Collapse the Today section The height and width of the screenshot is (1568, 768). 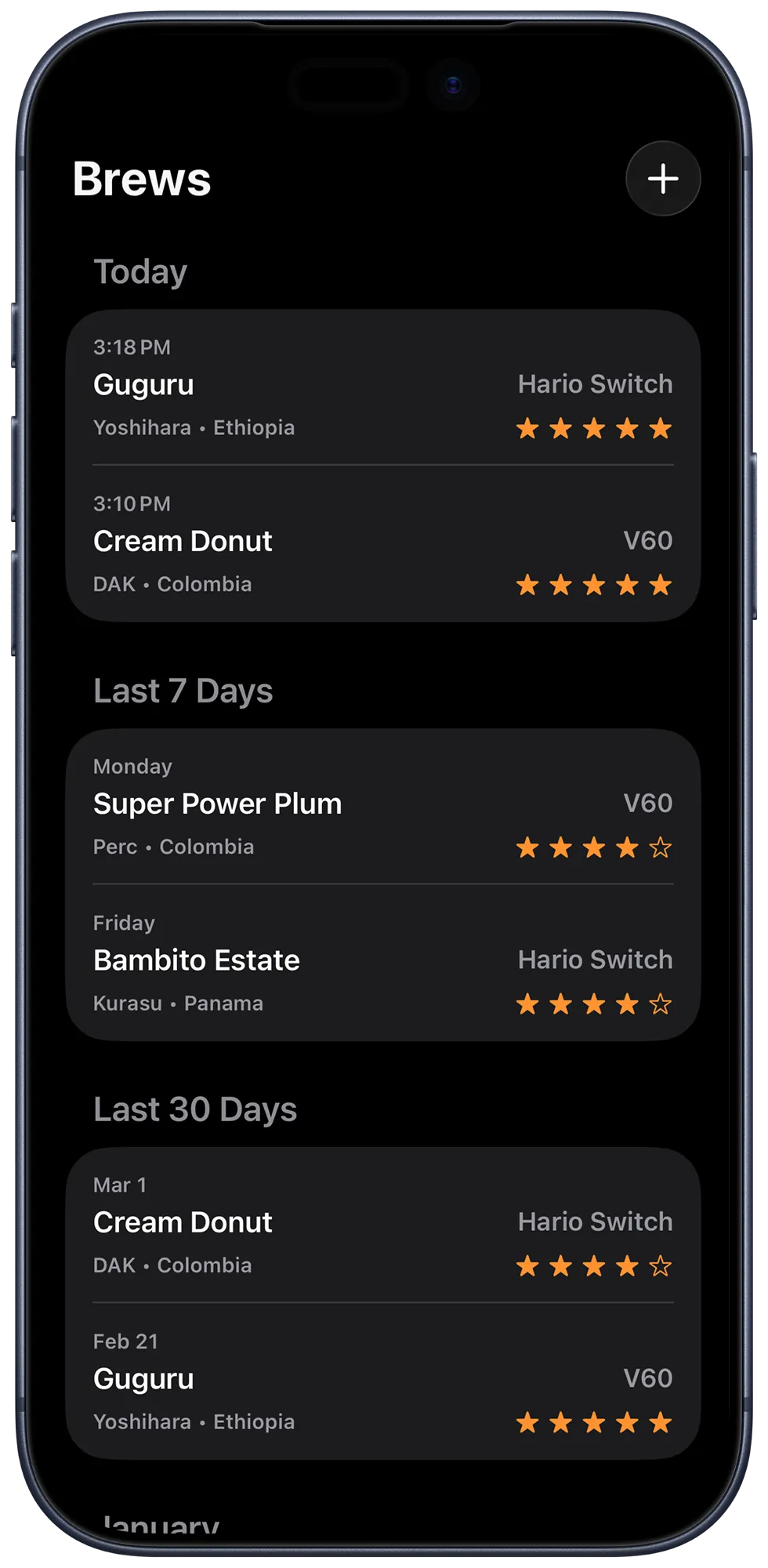(x=139, y=271)
